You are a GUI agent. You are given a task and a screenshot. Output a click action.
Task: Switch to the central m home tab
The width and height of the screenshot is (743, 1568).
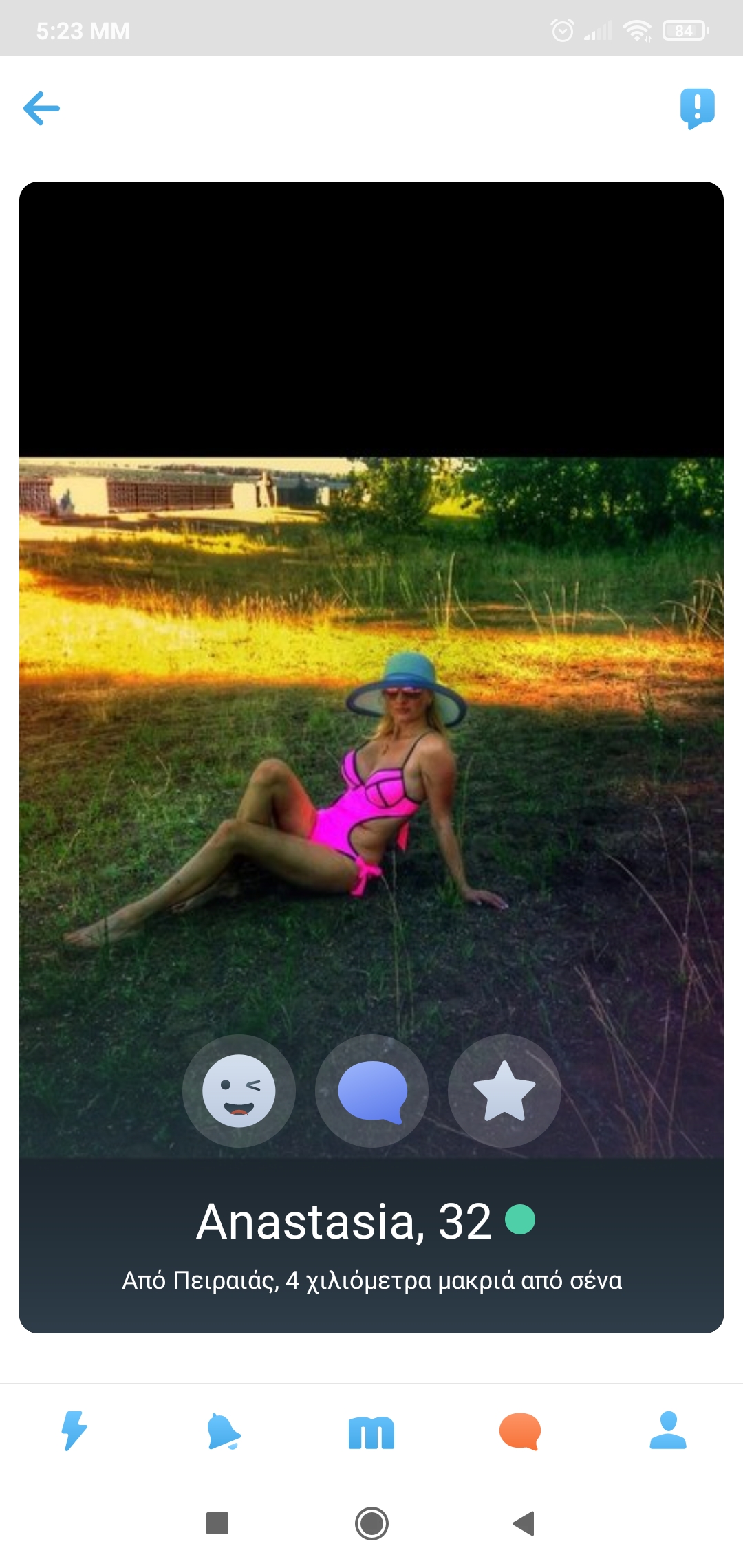click(371, 1433)
